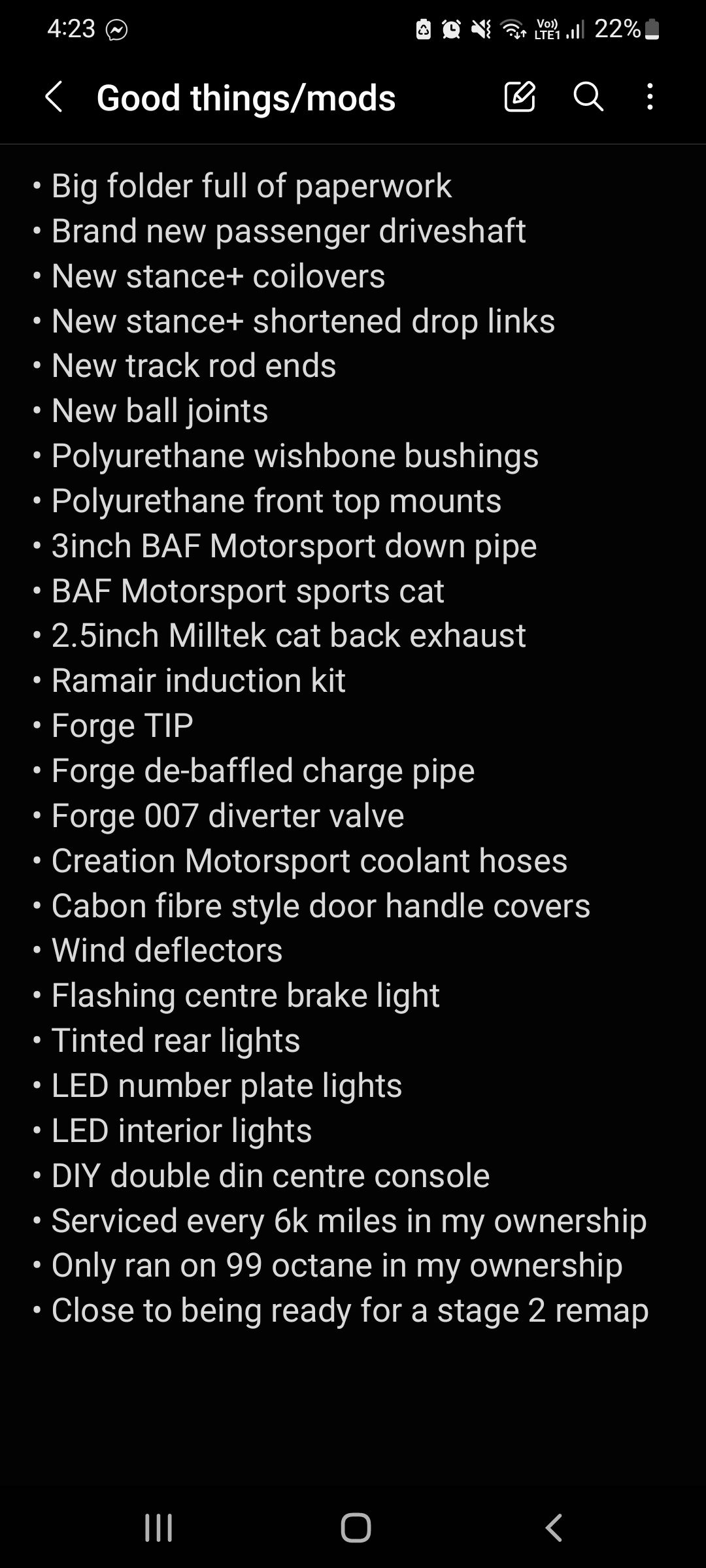Go back from the Good things/mods note
The image size is (706, 1568).
click(x=55, y=97)
